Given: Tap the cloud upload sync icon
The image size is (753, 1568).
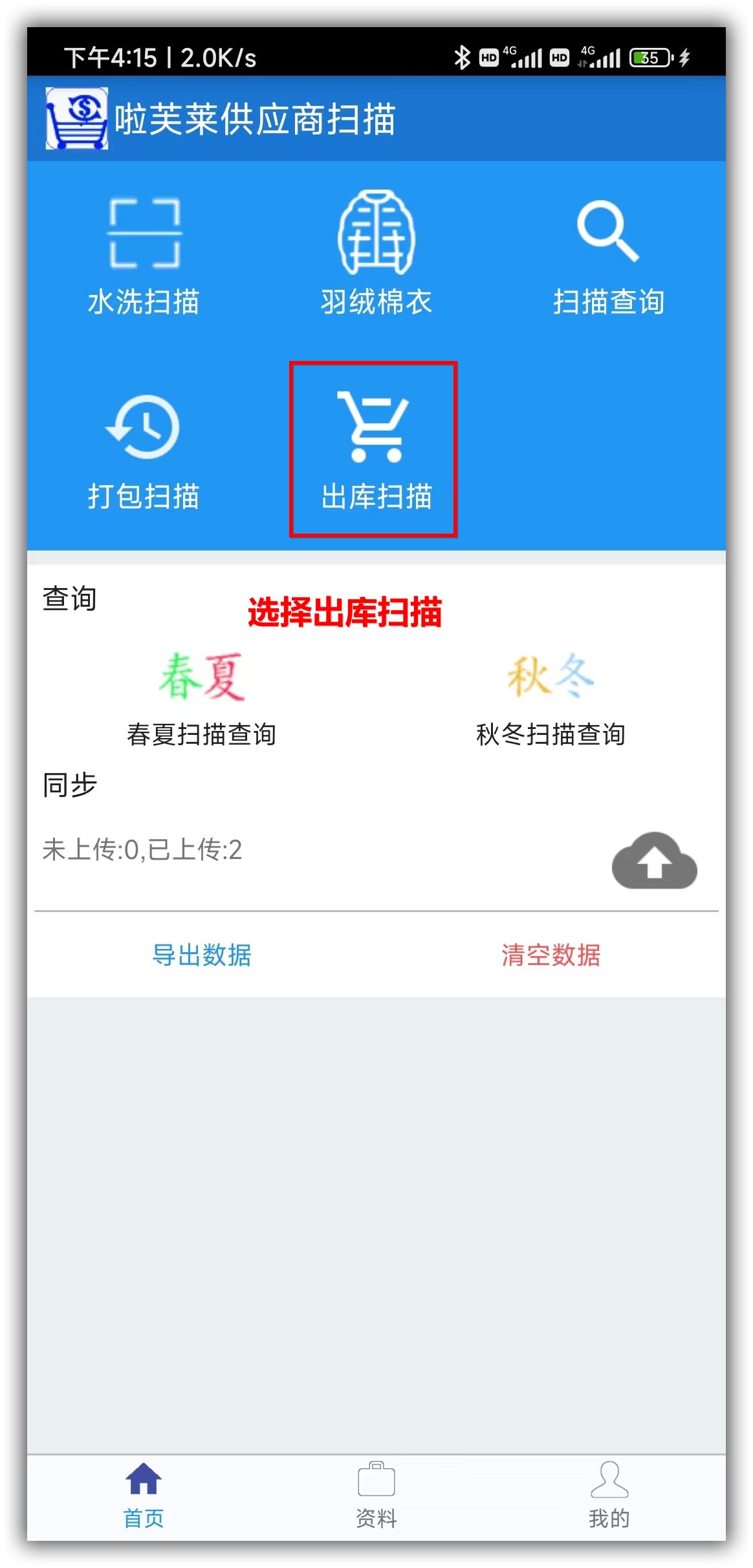Looking at the screenshot, I should pos(654,861).
